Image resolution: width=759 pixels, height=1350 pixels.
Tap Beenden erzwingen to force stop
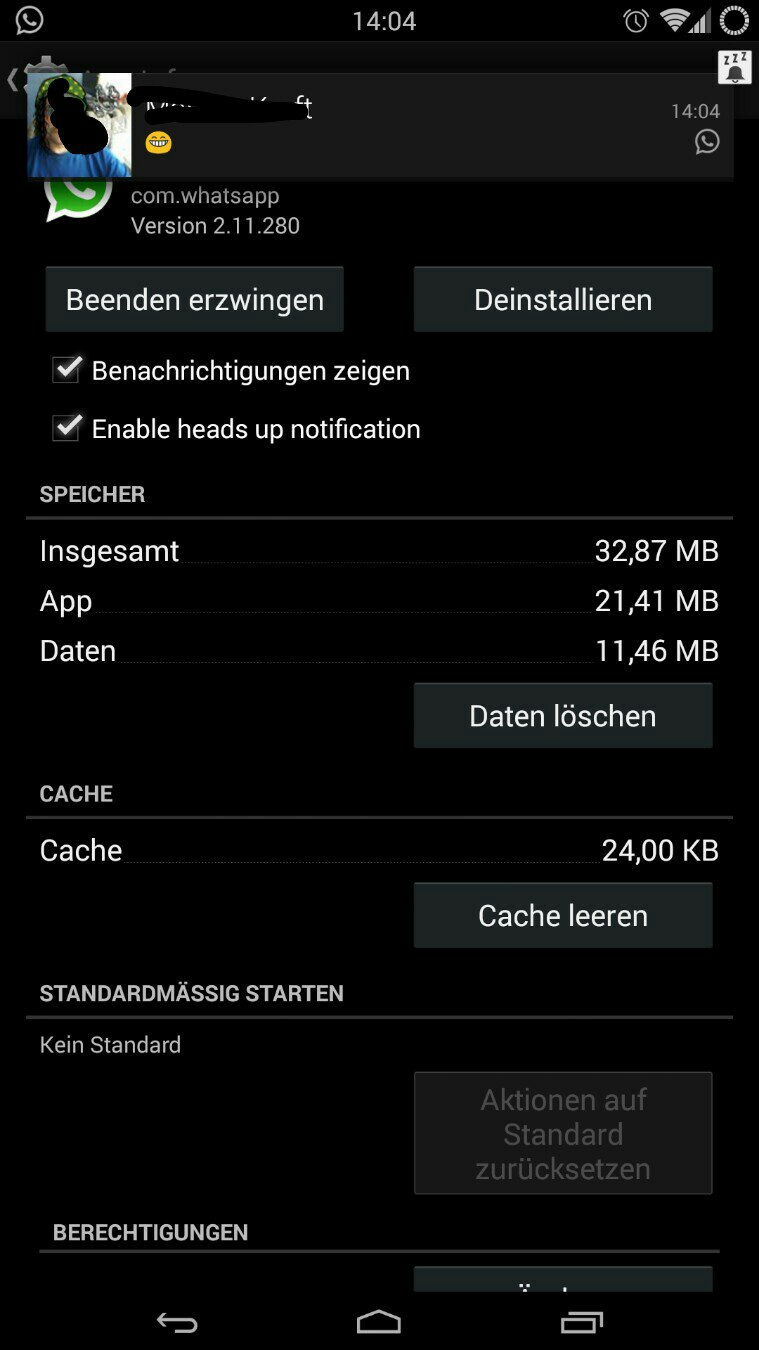pyautogui.click(x=194, y=300)
